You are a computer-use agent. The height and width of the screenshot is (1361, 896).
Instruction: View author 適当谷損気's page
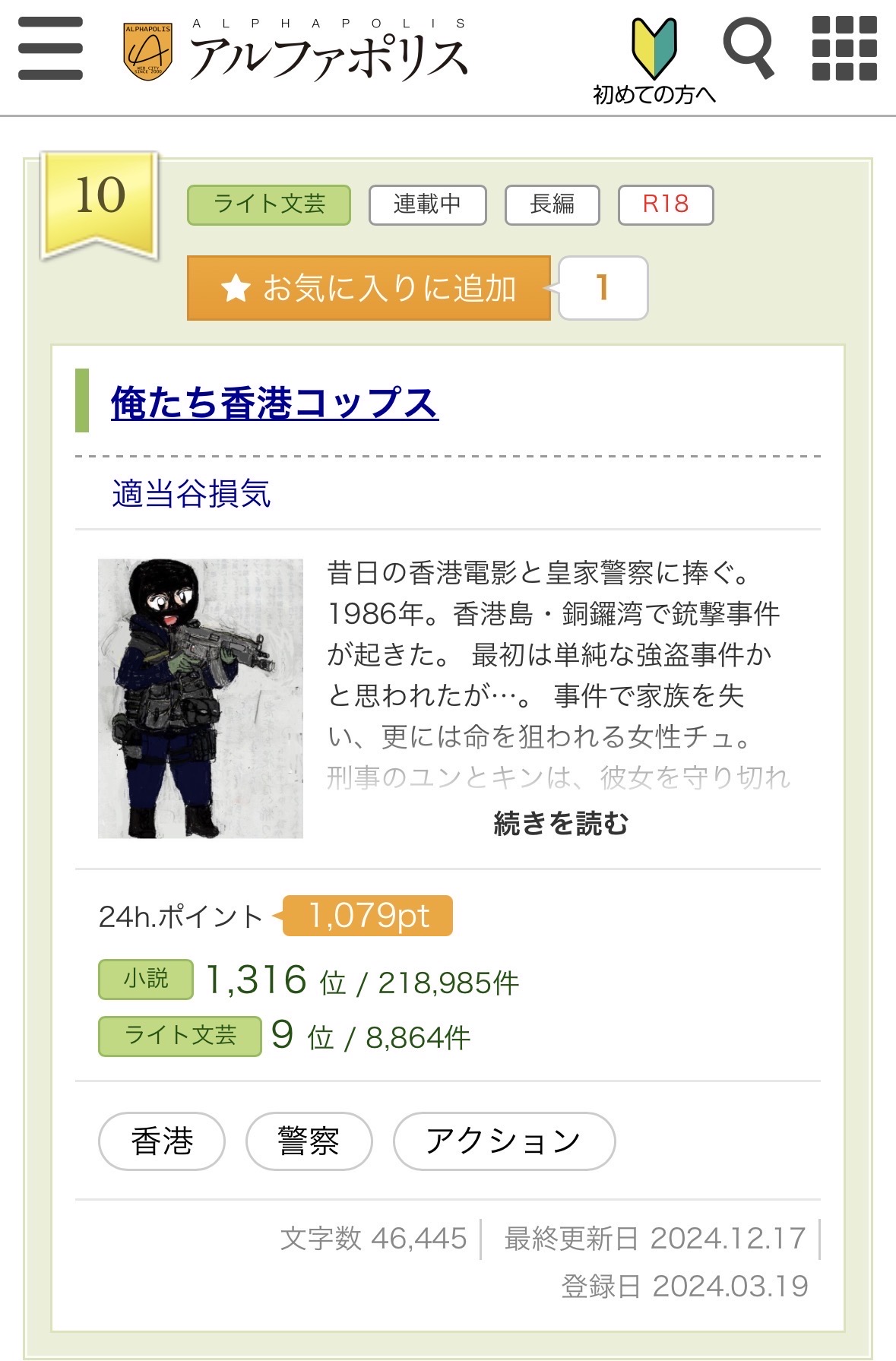coord(192,493)
